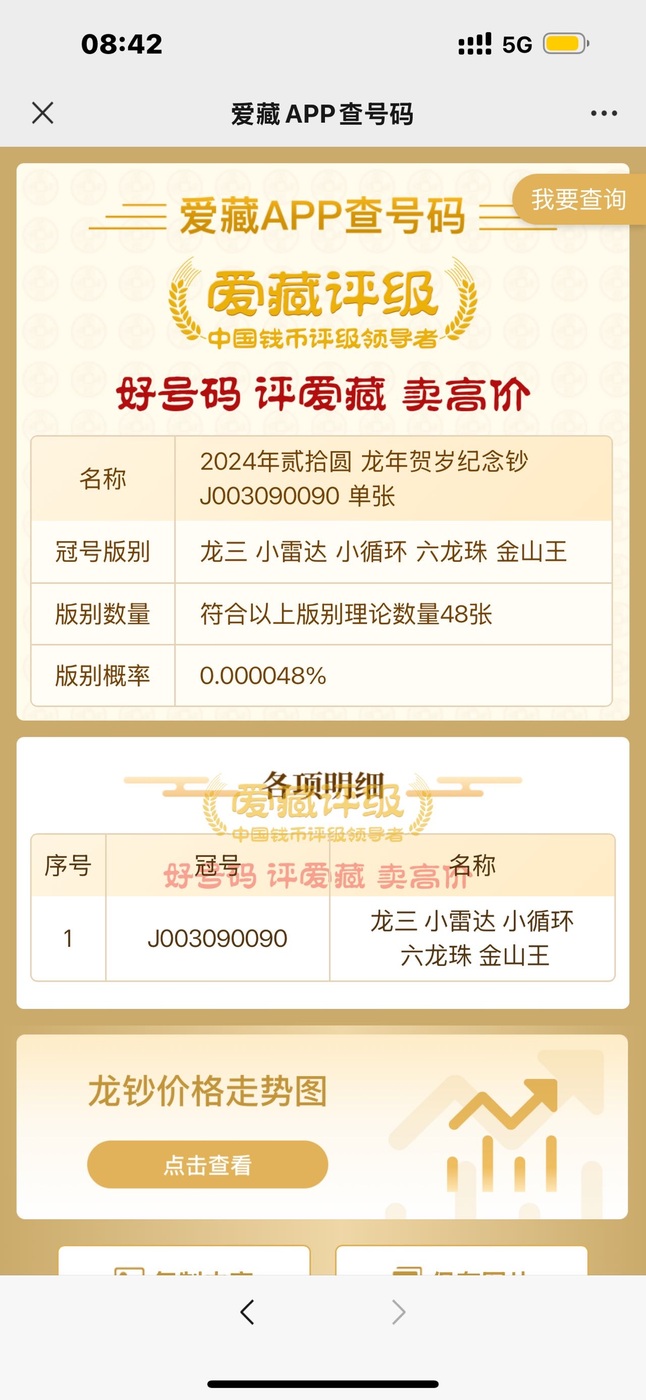Tap 点击查看 for the price trend chart

point(207,1165)
